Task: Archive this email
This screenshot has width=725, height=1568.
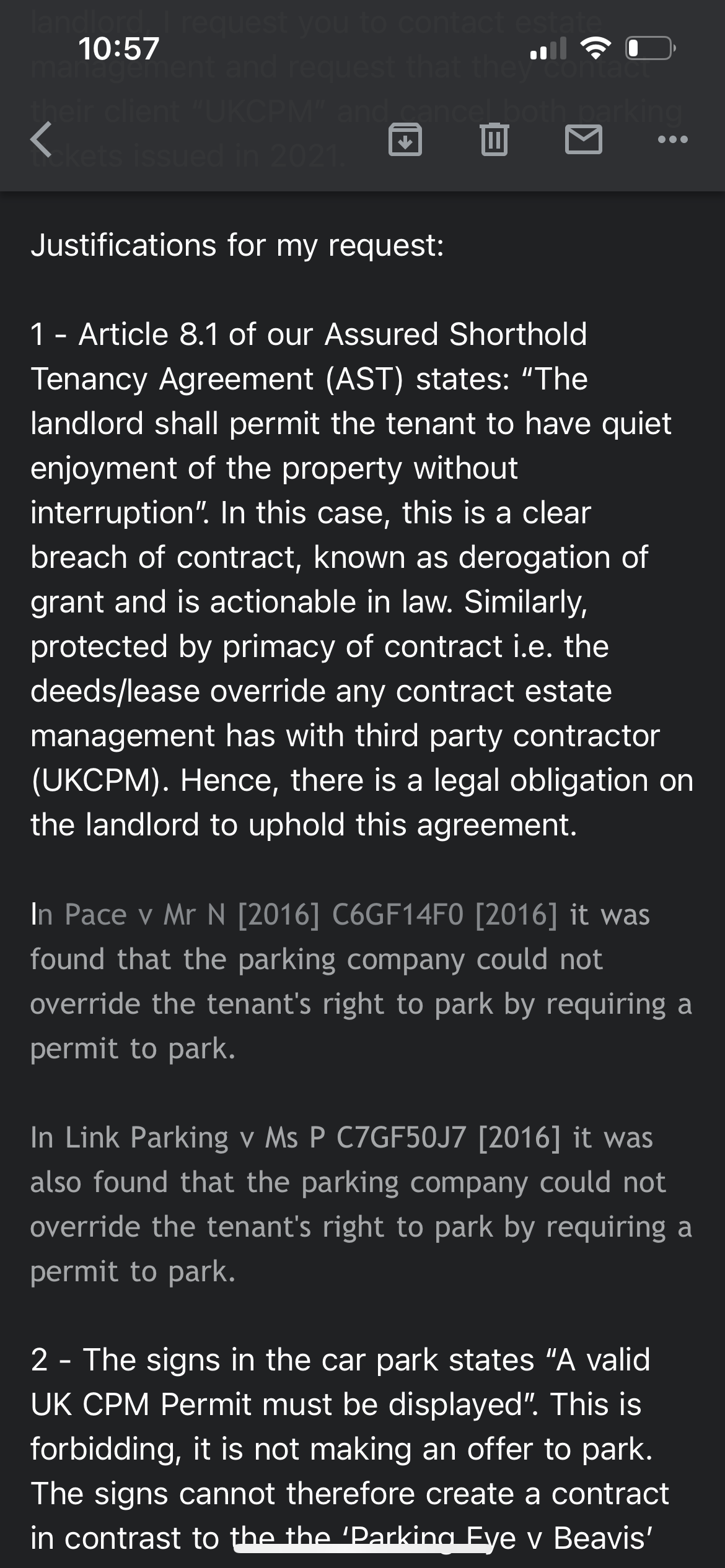Action: coord(405,139)
